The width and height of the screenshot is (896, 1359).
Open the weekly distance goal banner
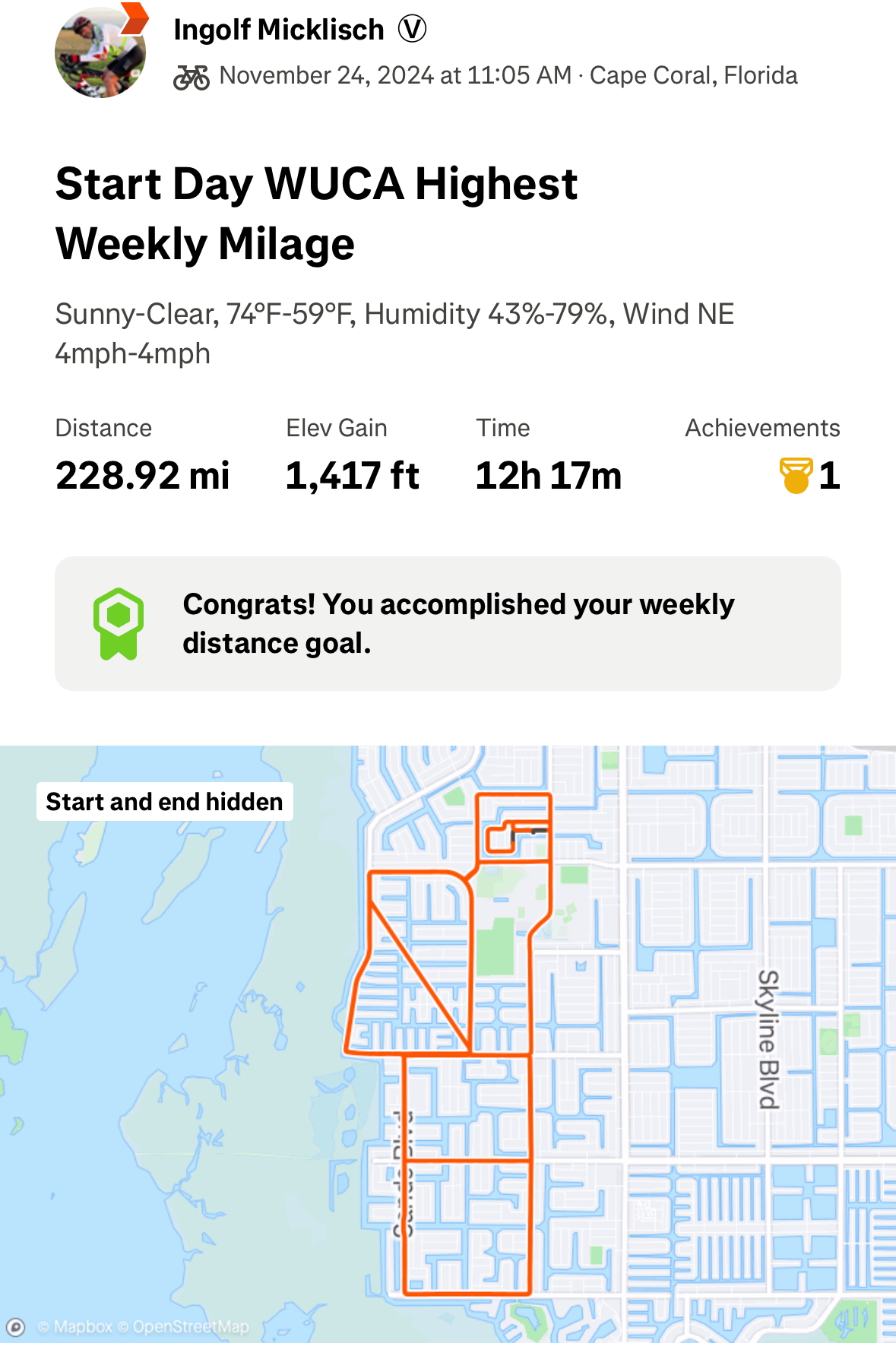448,624
